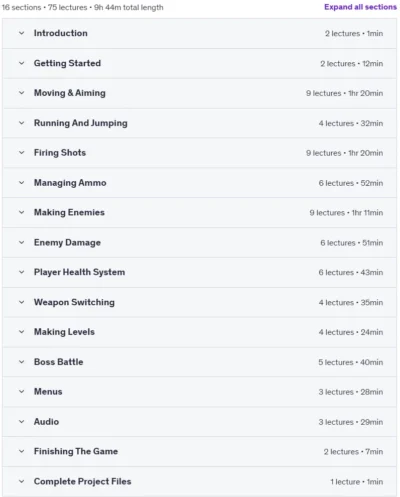Open the Boss Battle section
400x497 pixels.
pos(199,362)
